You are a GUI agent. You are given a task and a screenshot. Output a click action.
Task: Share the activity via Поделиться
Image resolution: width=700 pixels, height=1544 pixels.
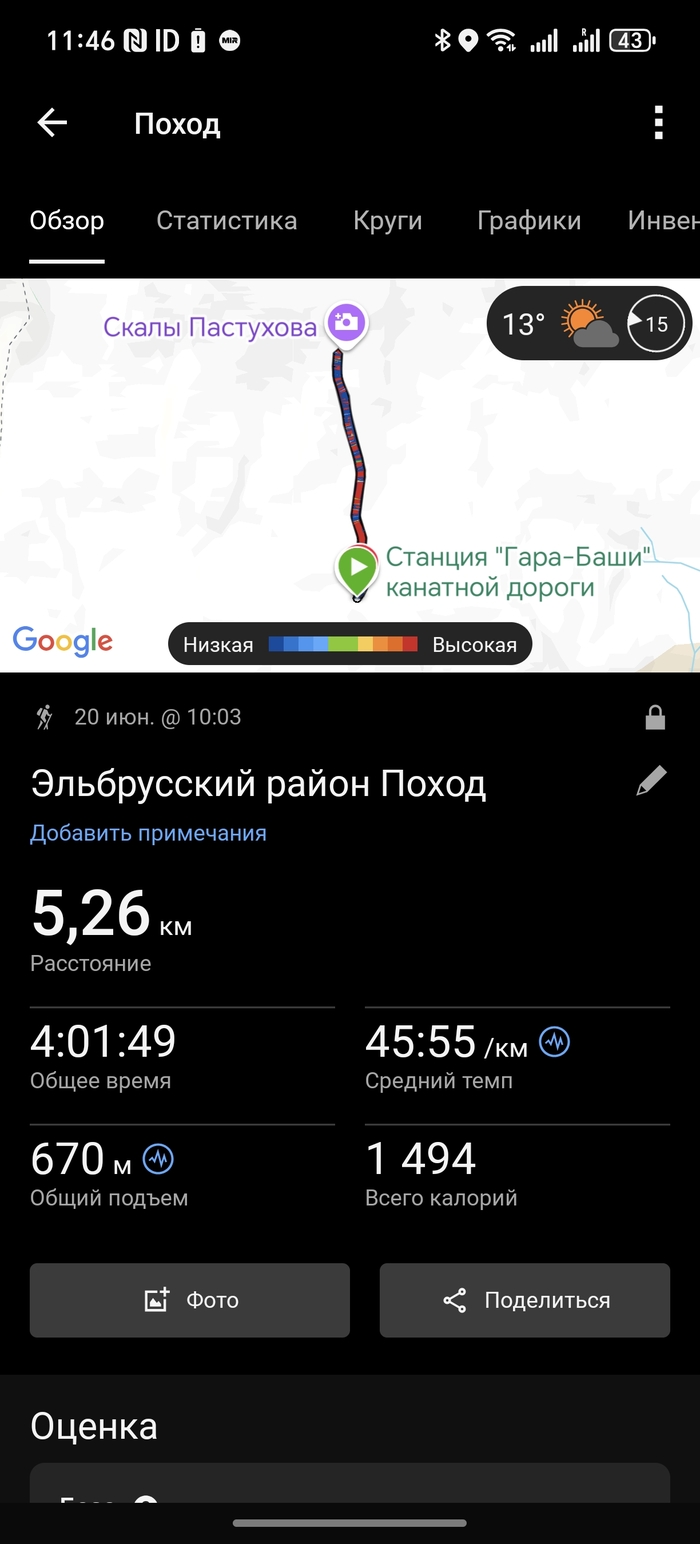(525, 1300)
